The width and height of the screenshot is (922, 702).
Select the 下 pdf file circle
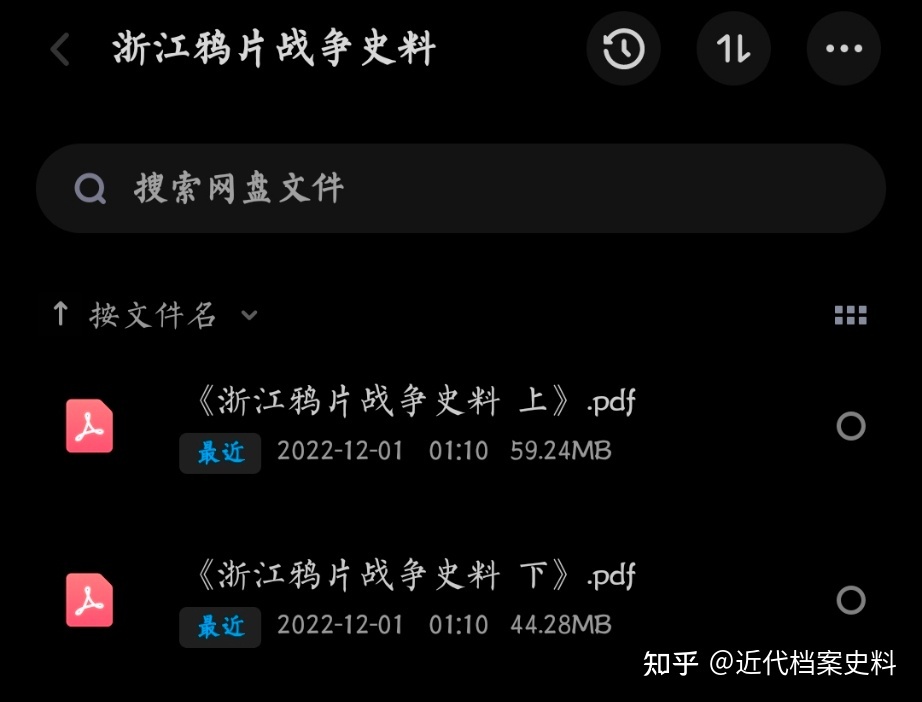[850, 600]
